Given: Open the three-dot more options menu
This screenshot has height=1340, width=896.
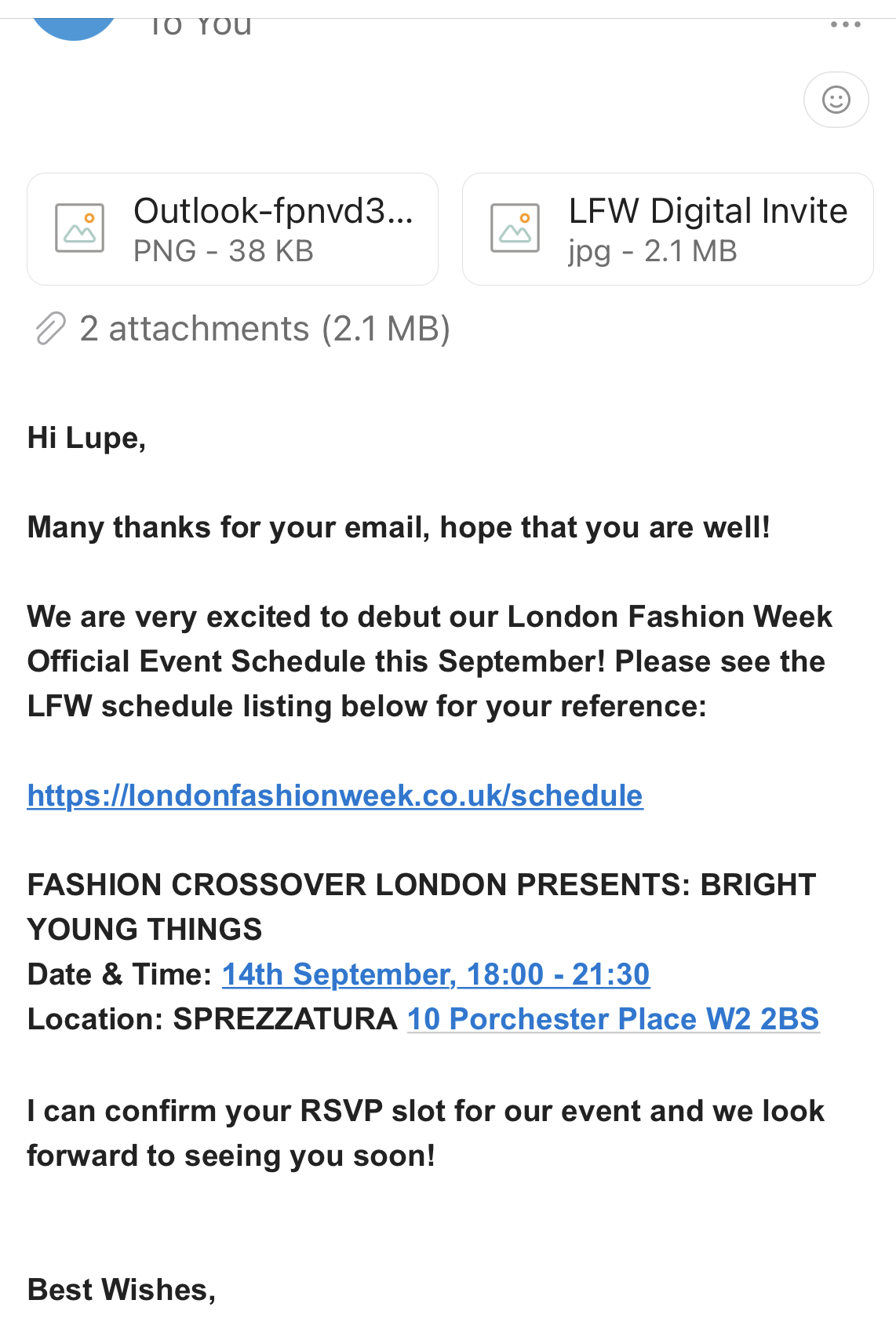Looking at the screenshot, I should (x=845, y=25).
